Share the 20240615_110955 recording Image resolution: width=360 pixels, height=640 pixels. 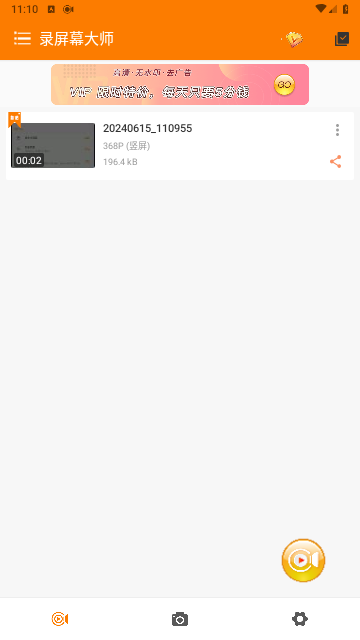click(336, 162)
